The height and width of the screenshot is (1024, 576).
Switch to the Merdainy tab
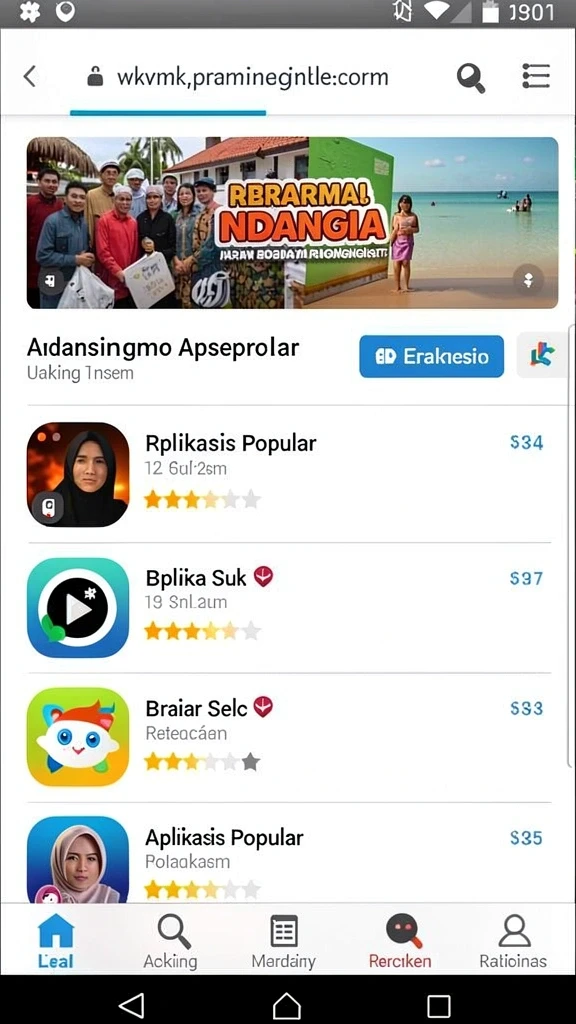tap(283, 940)
